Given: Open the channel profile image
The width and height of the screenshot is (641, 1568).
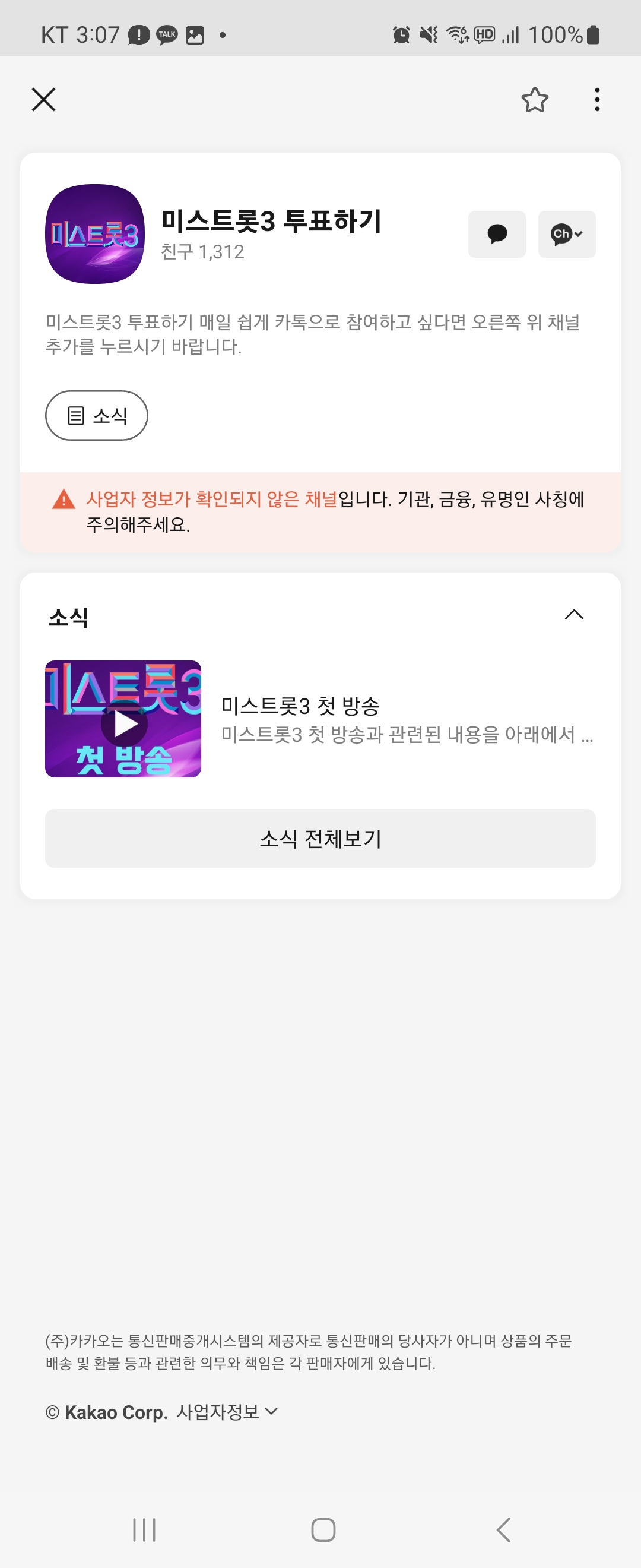Looking at the screenshot, I should (94, 235).
